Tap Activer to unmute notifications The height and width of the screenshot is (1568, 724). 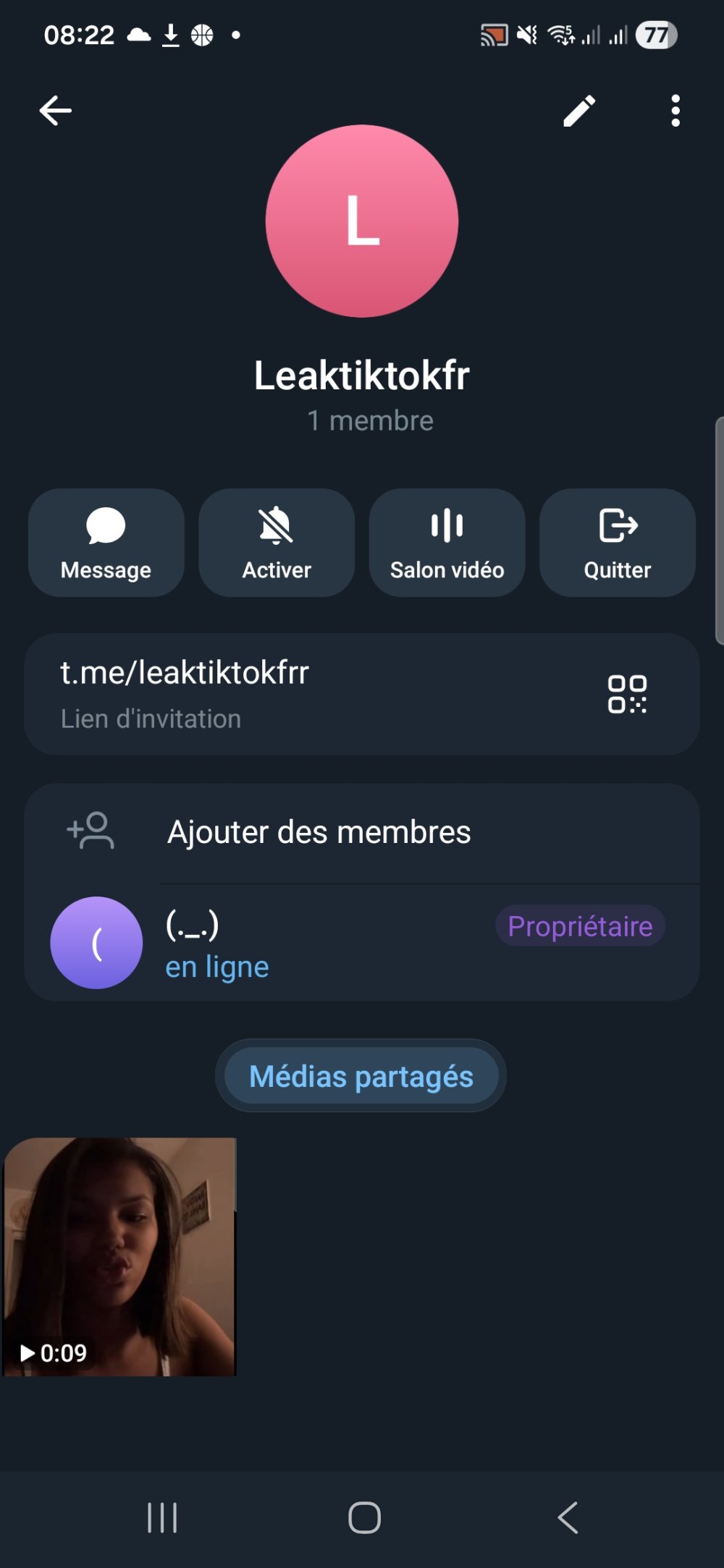pos(277,543)
